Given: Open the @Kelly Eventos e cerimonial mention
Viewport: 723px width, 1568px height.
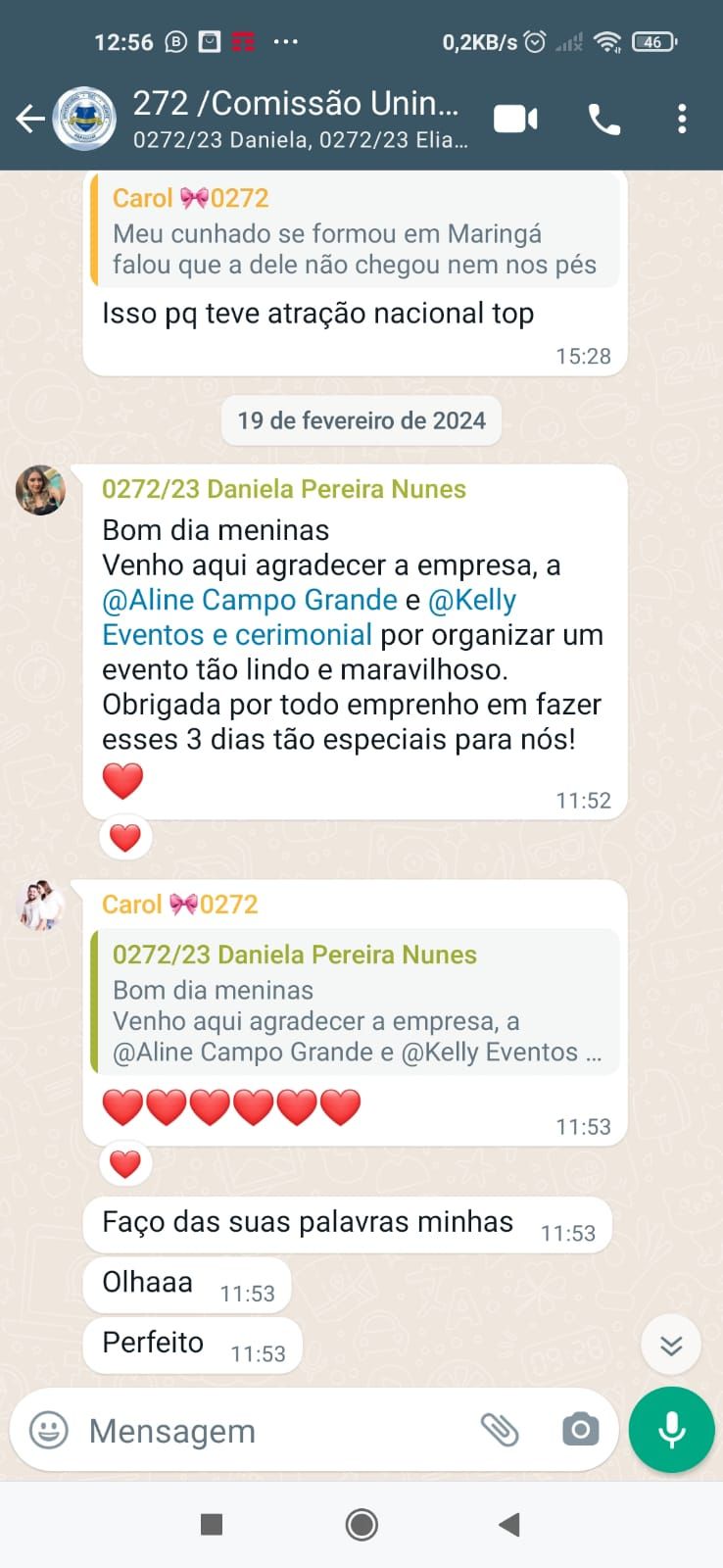Looking at the screenshot, I should pos(237,635).
